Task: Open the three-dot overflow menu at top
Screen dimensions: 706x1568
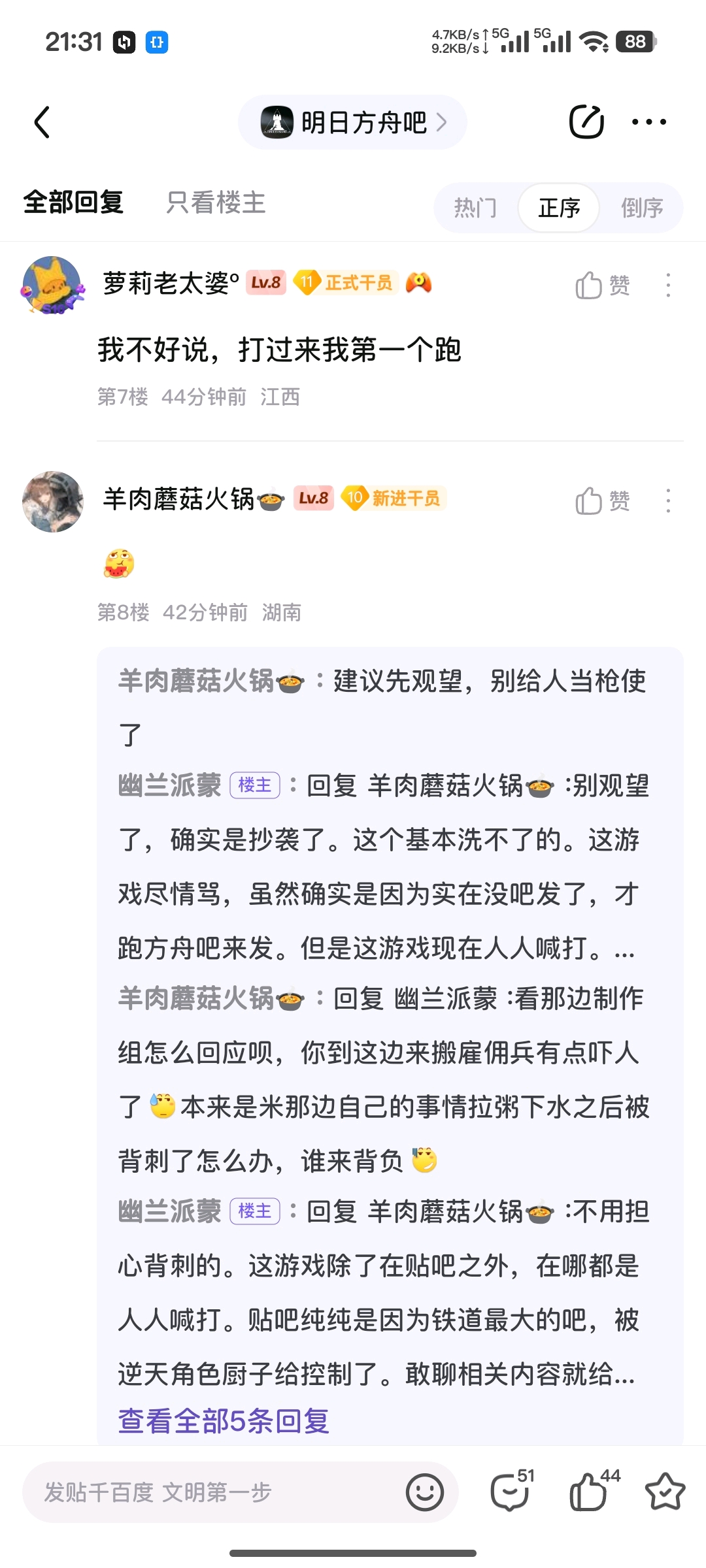Action: point(648,122)
